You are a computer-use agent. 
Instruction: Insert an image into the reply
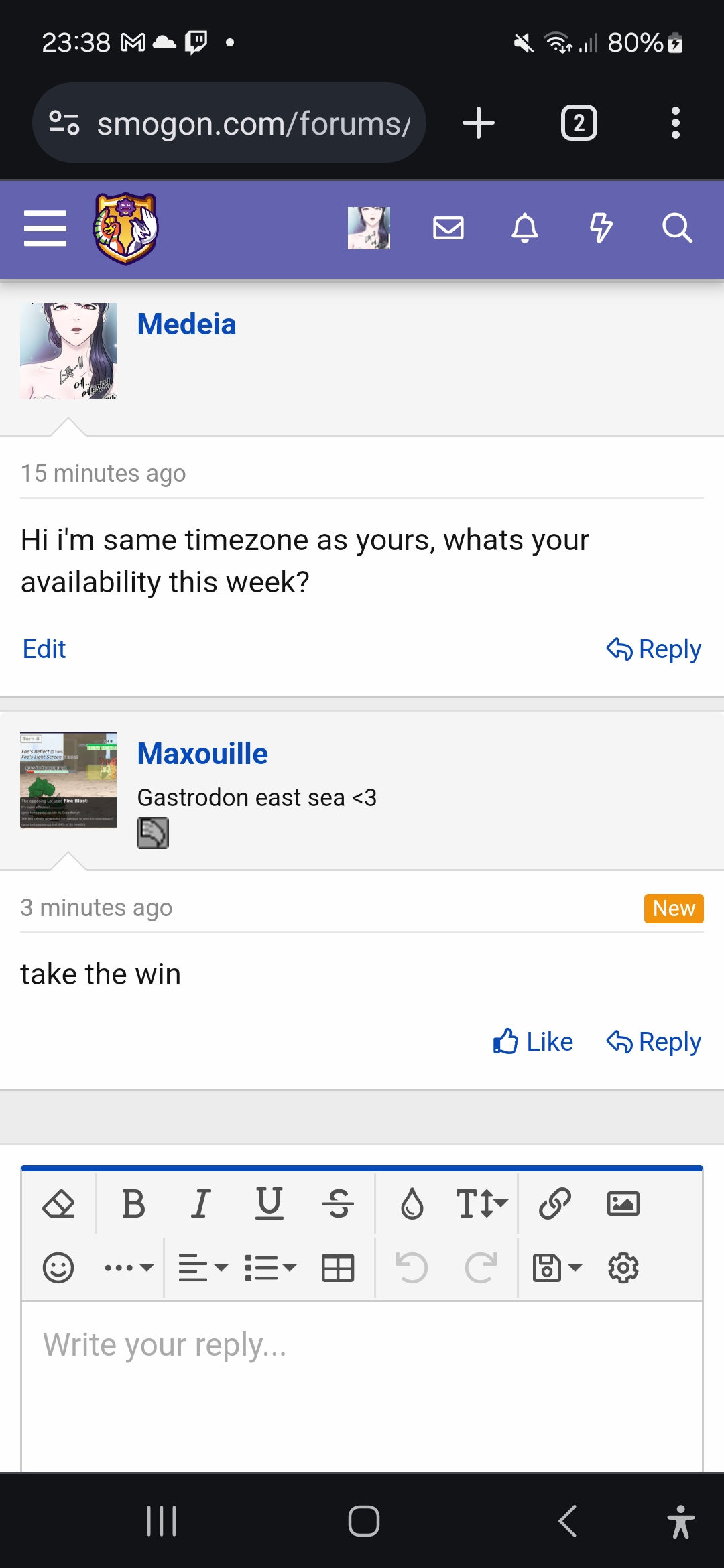[x=623, y=1203]
